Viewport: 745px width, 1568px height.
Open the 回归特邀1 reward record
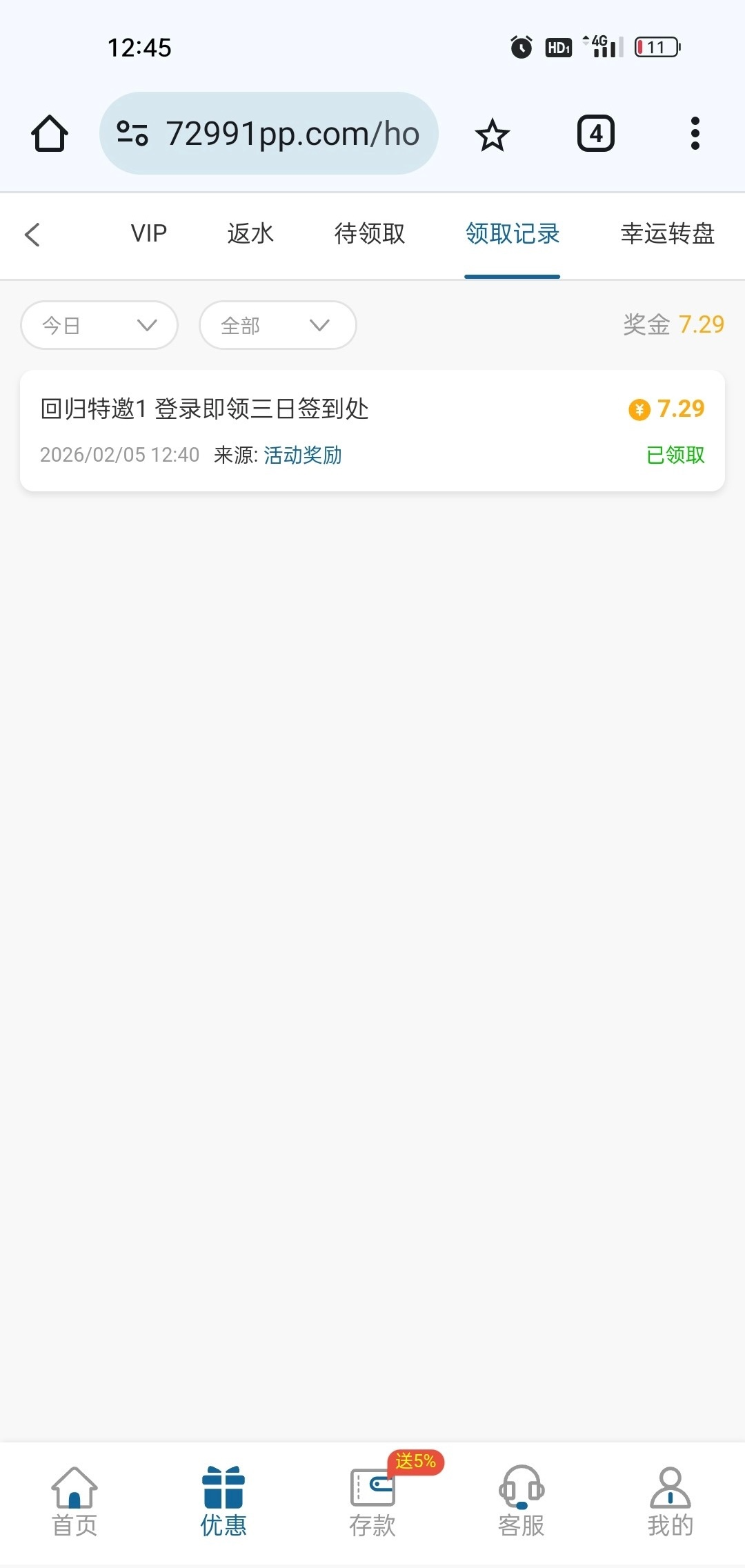point(372,431)
